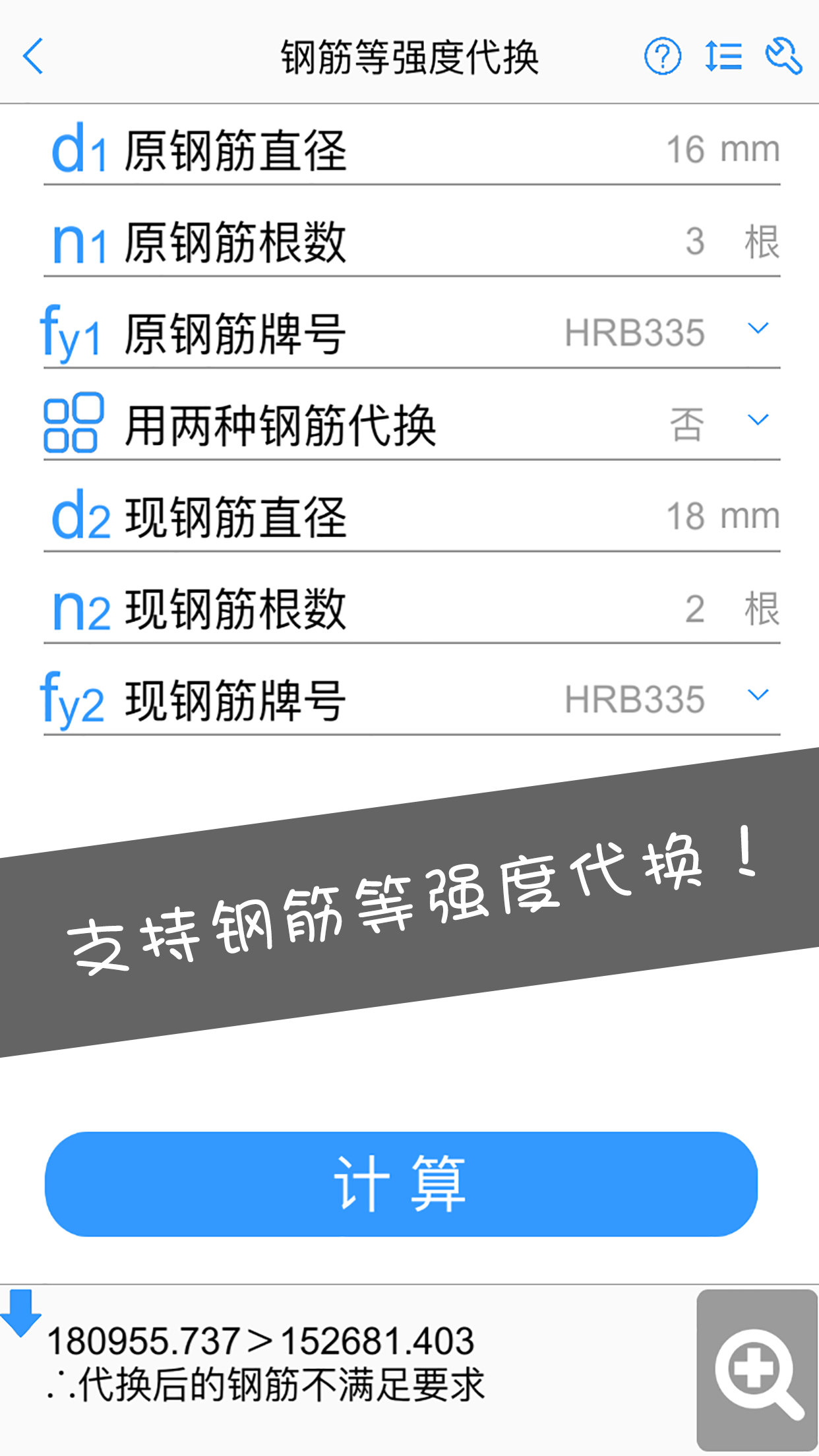The image size is (819, 1456).
Task: Tap the blue down arrow beside results
Action: tap(21, 1313)
